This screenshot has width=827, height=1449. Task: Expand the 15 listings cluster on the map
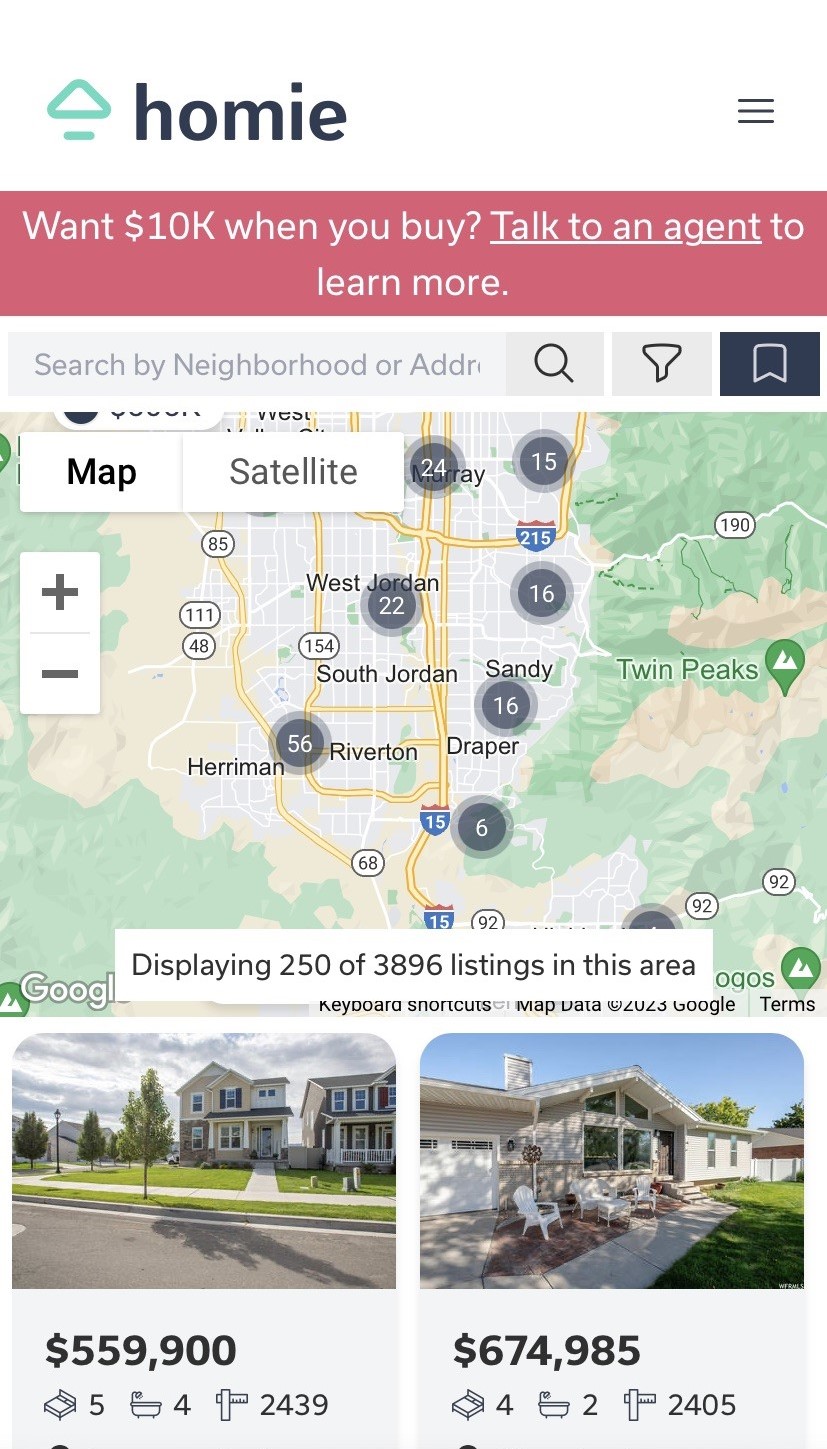click(543, 461)
